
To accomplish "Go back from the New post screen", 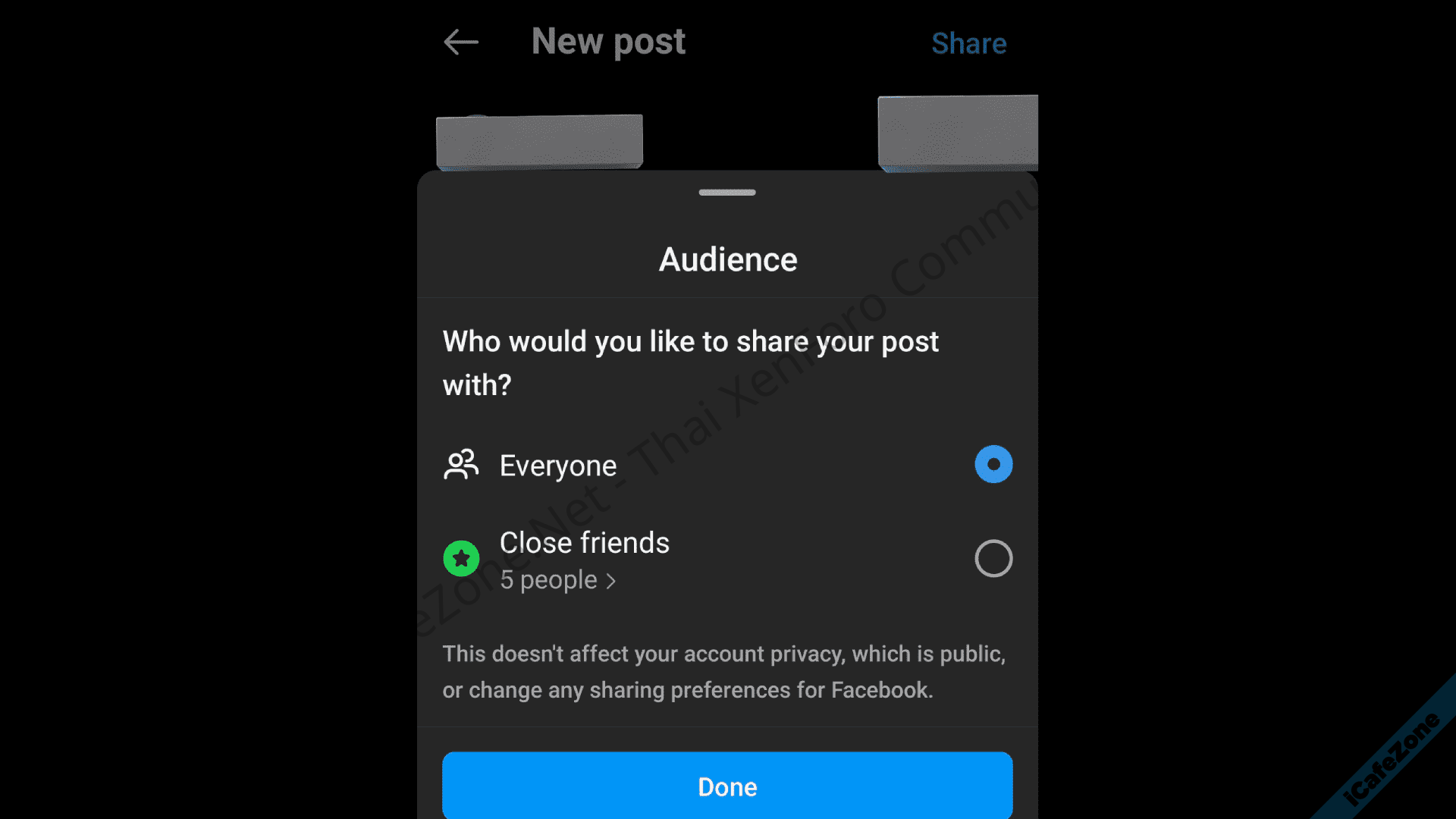I will tap(460, 42).
